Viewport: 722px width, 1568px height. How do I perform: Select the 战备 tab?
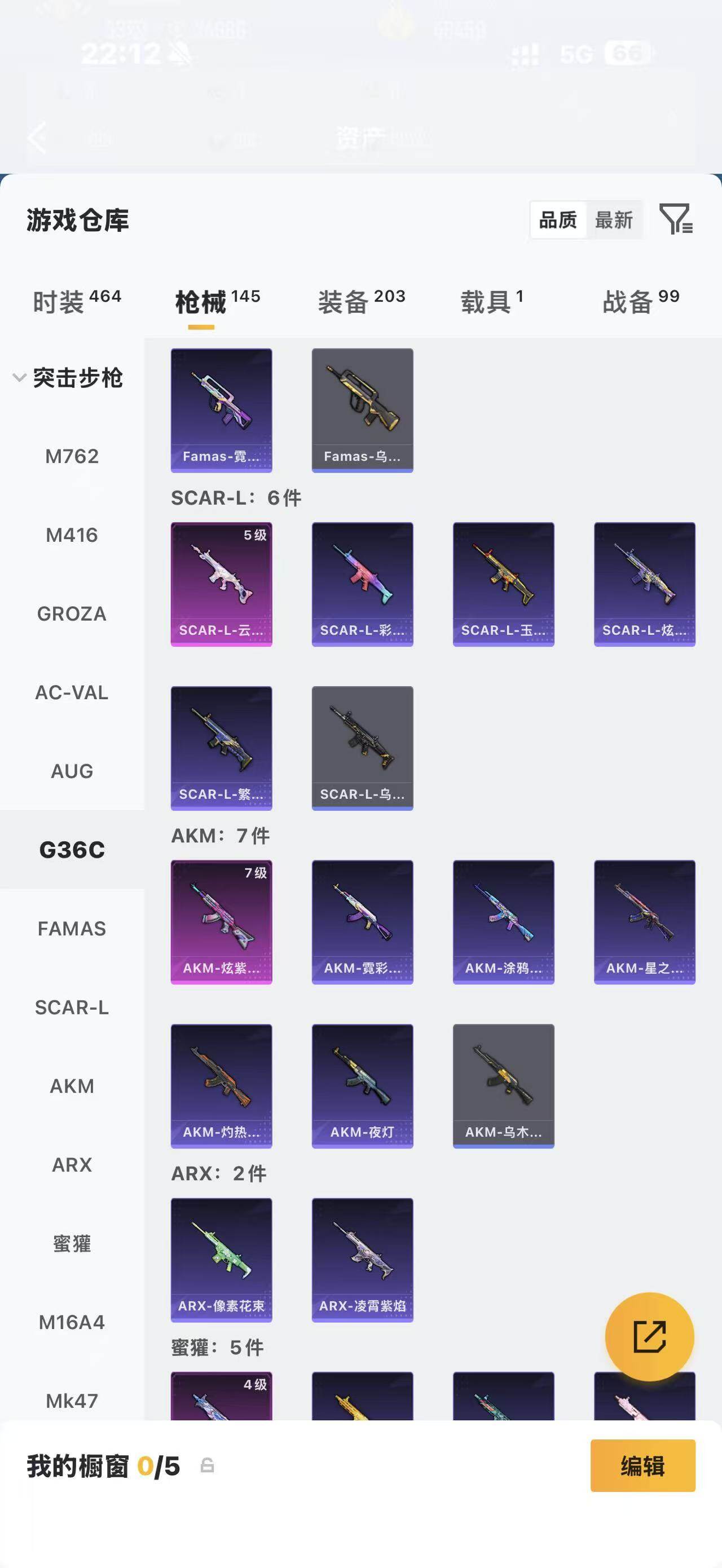(641, 301)
